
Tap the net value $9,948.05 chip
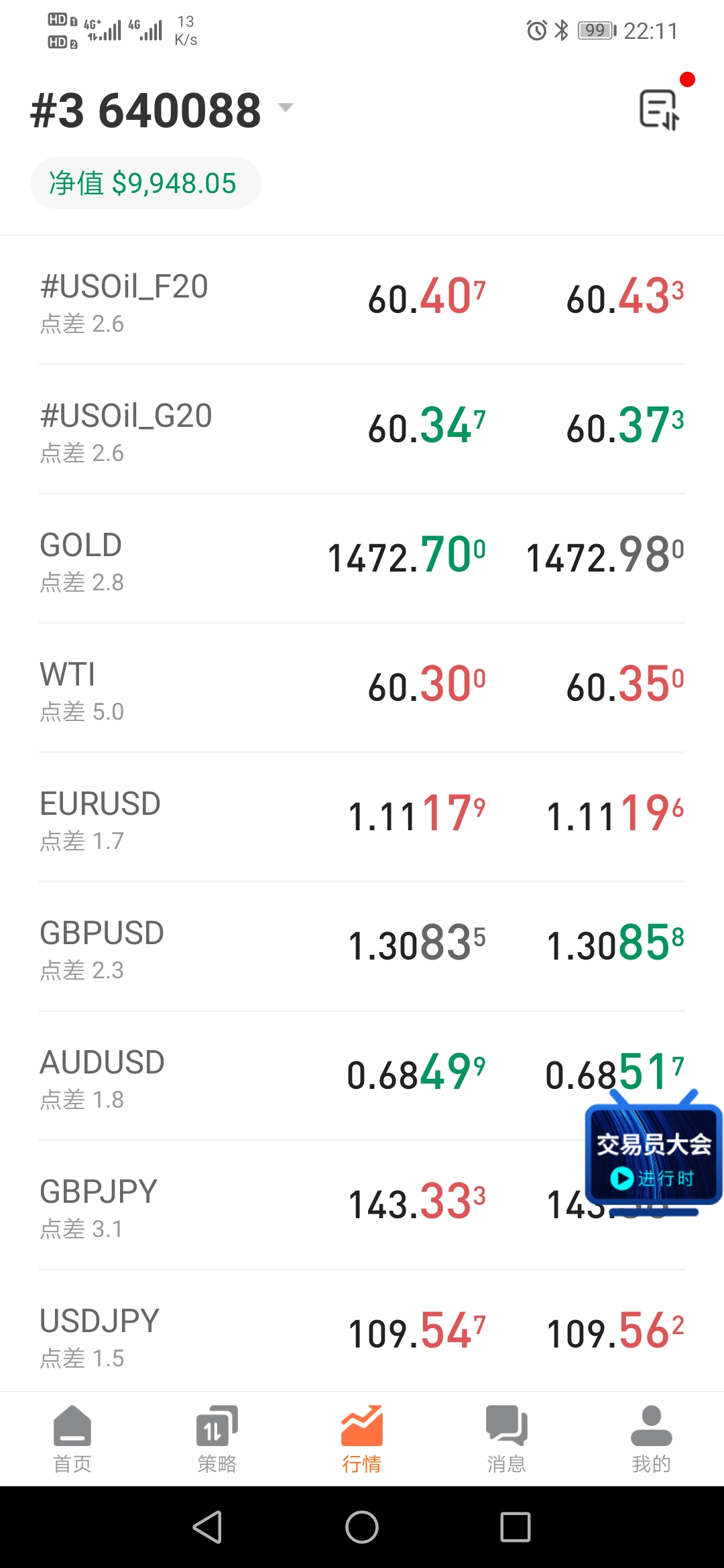pyautogui.click(x=145, y=183)
